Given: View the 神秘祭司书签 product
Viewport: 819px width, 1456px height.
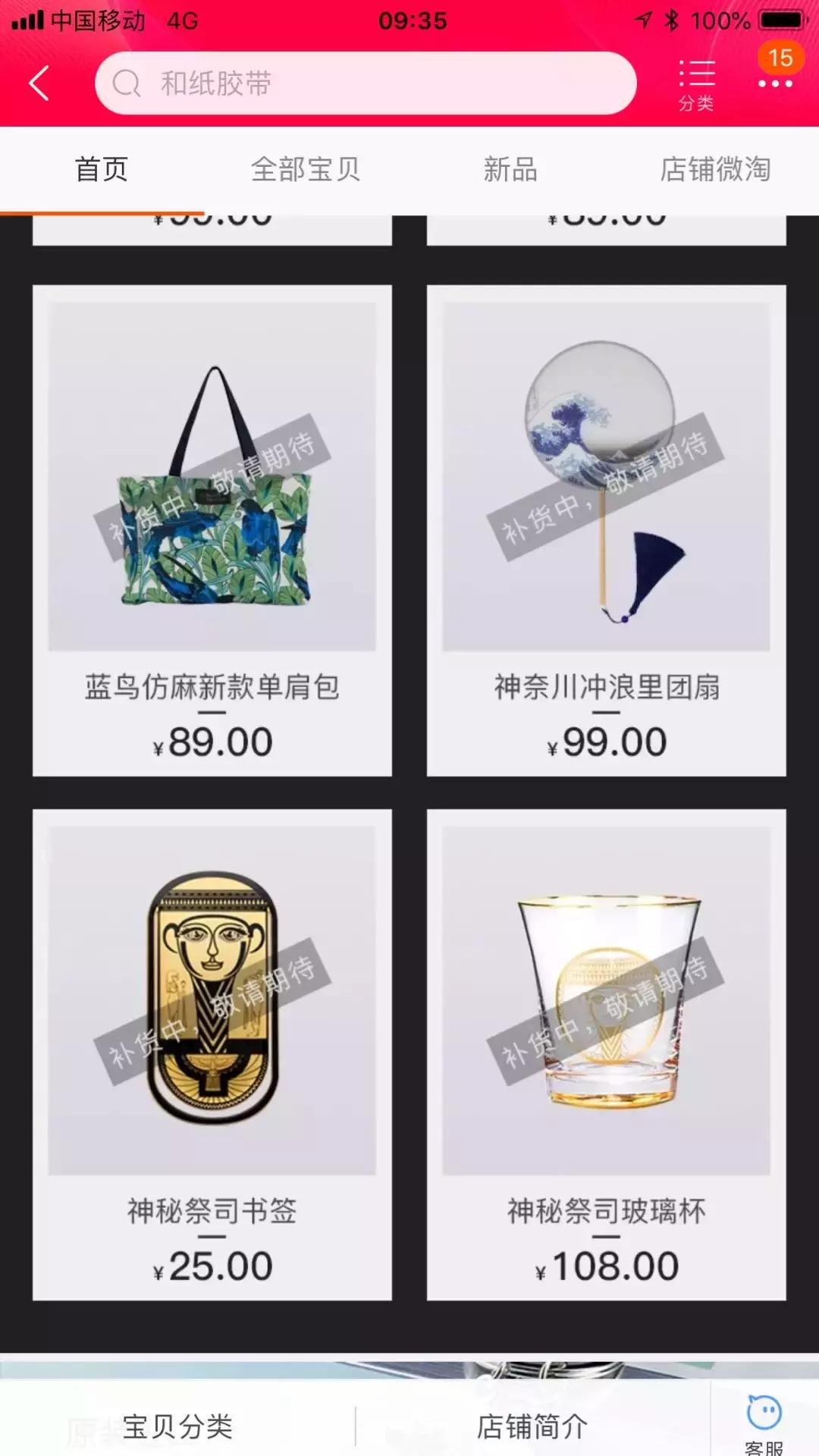Looking at the screenshot, I should [x=212, y=1054].
